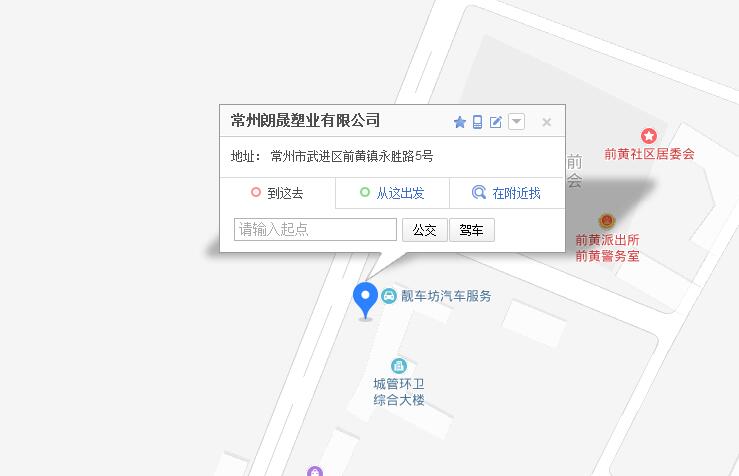Expand the dropdown arrow in the info header
Image resolution: width=739 pixels, height=476 pixels.
point(516,122)
